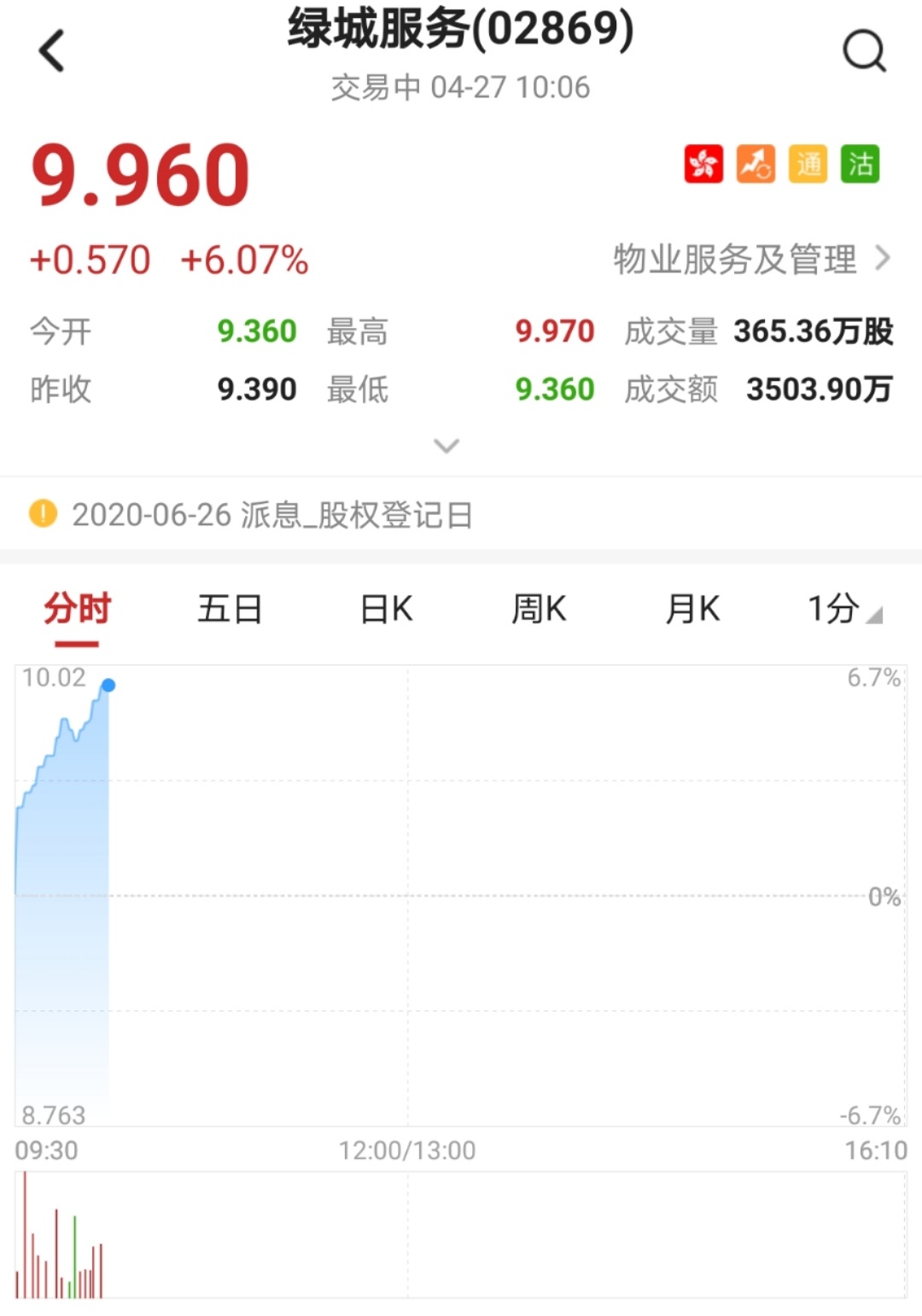This screenshot has height=1316, width=922.
Task: Show the 月K monthly chart
Action: click(692, 610)
